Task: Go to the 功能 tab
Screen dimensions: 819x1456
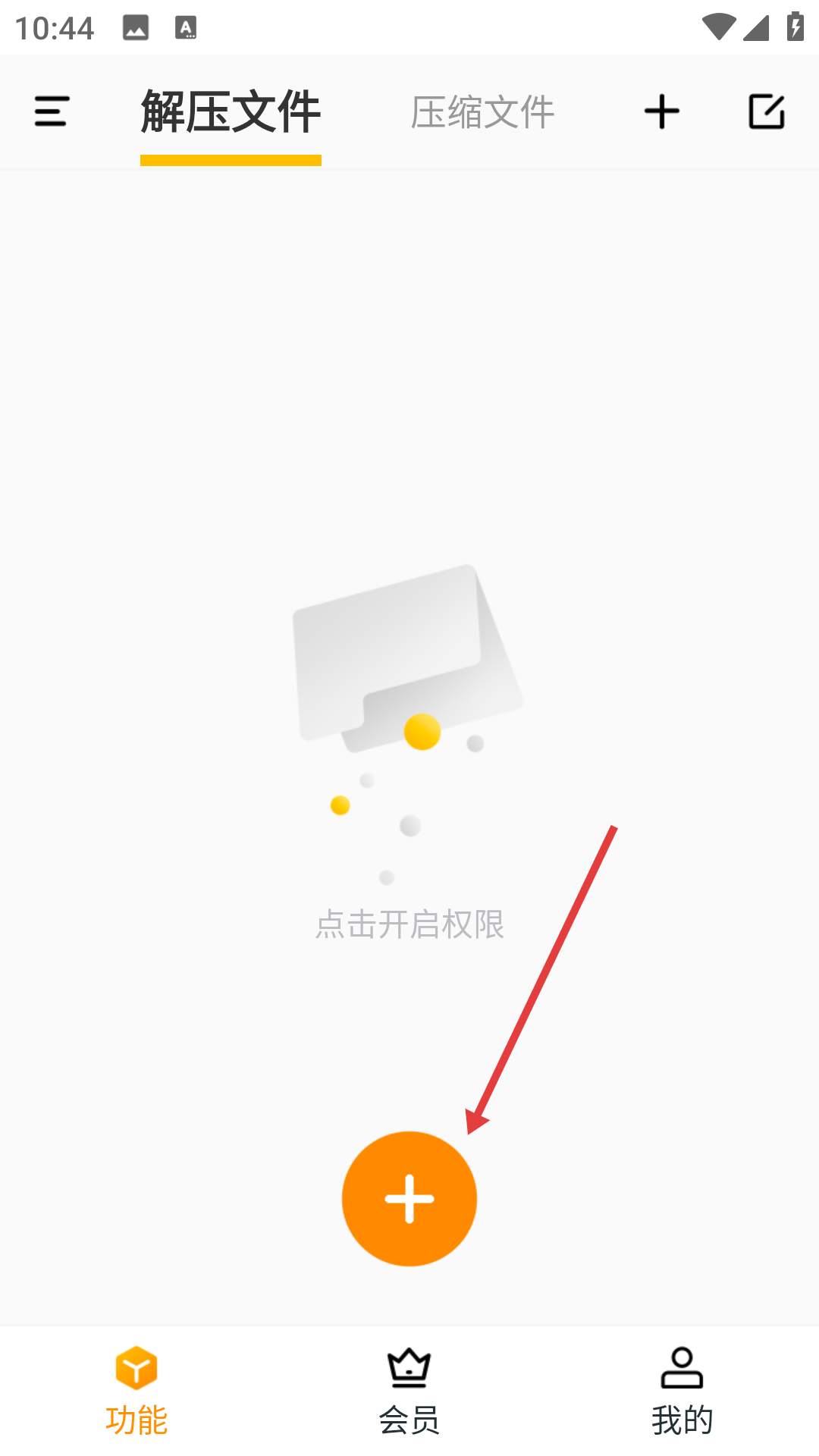Action: [136, 1391]
